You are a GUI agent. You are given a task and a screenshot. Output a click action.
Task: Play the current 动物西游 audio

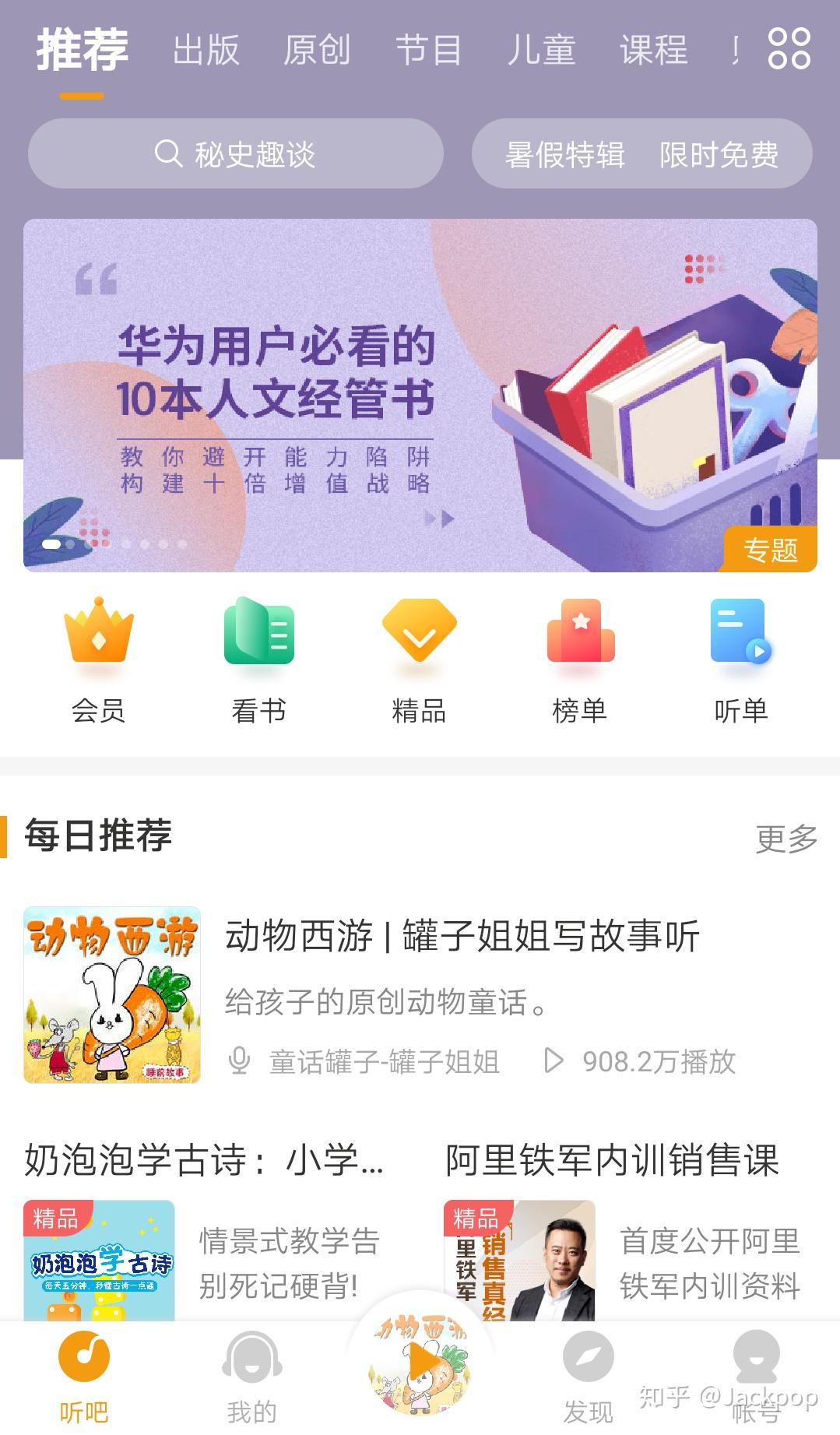point(420,1363)
